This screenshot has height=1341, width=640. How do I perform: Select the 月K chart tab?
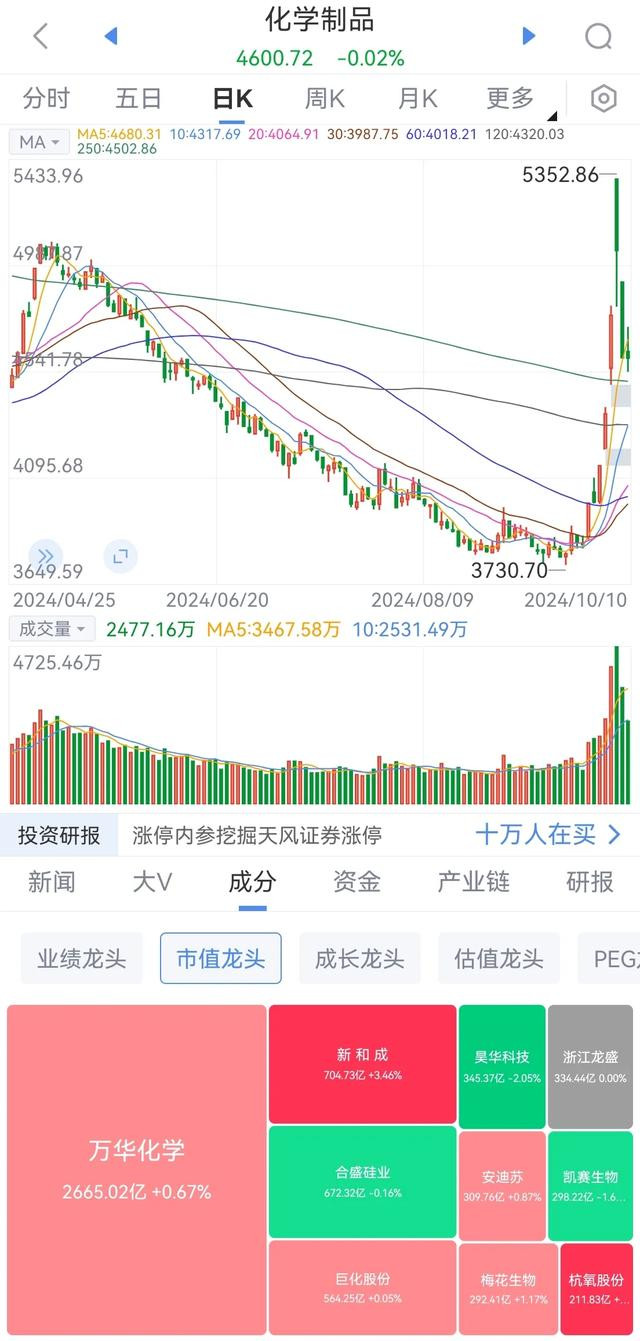[x=418, y=98]
